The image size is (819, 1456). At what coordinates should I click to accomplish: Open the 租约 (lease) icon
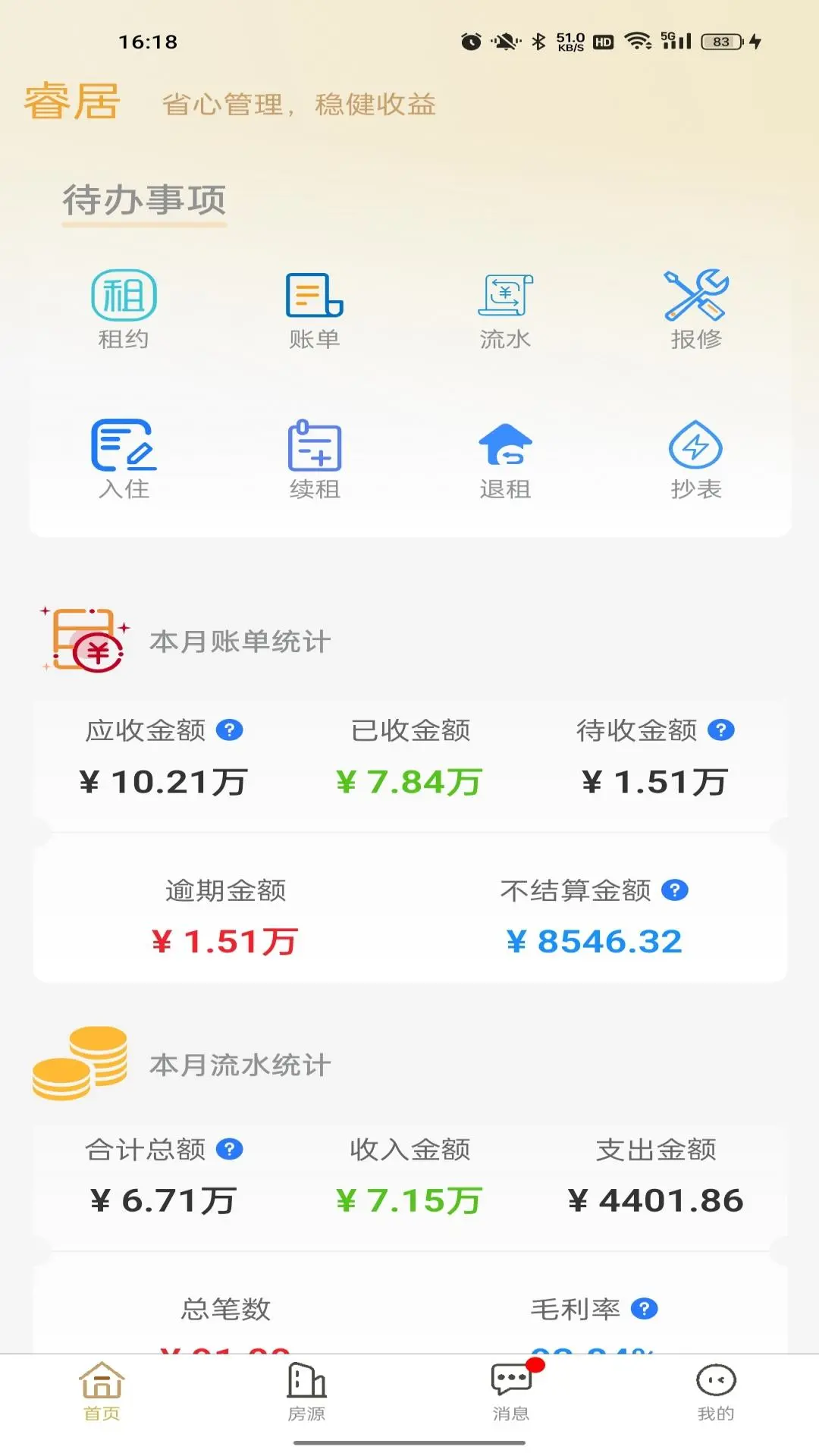[124, 307]
